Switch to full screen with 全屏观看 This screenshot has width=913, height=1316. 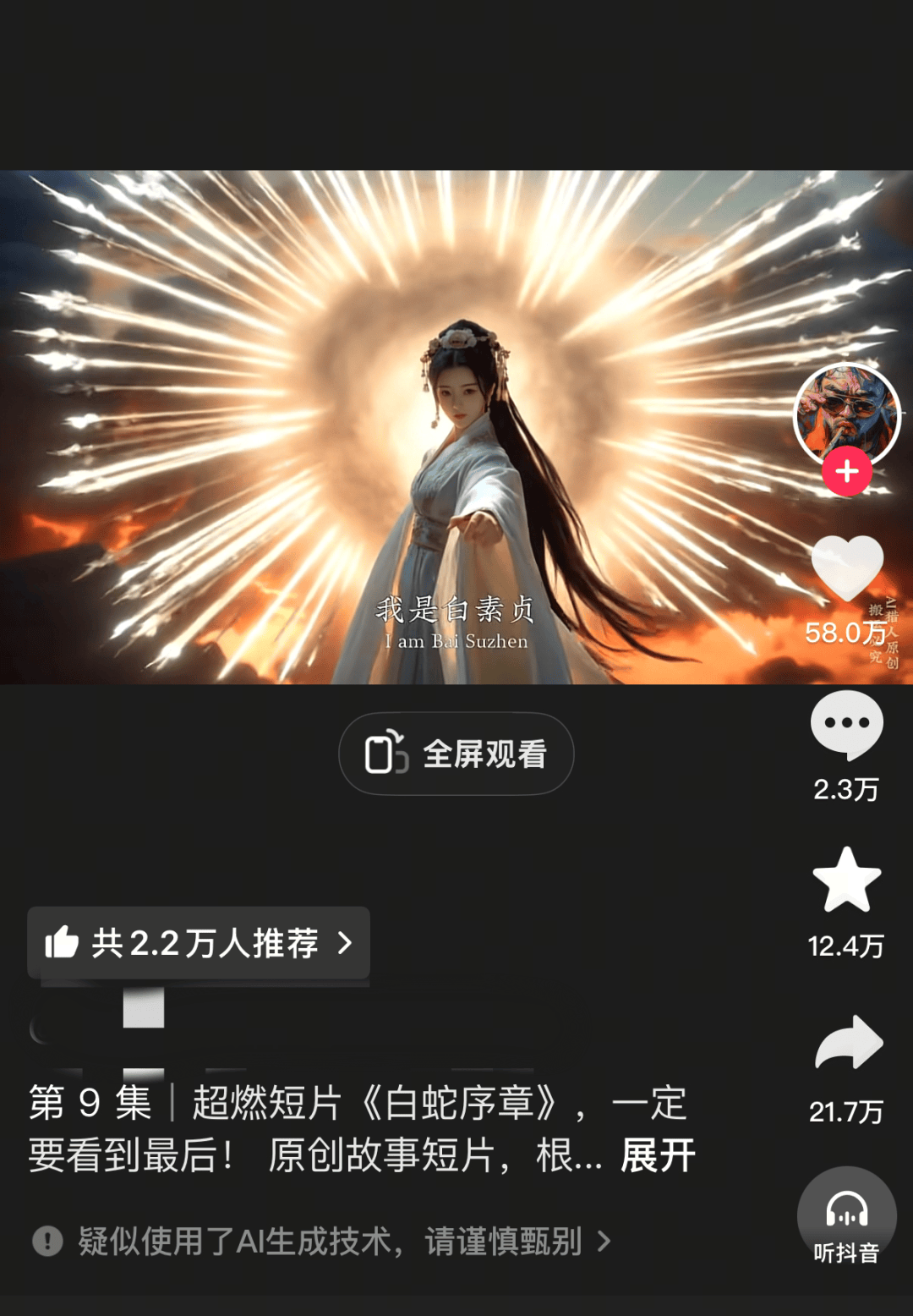tap(456, 754)
